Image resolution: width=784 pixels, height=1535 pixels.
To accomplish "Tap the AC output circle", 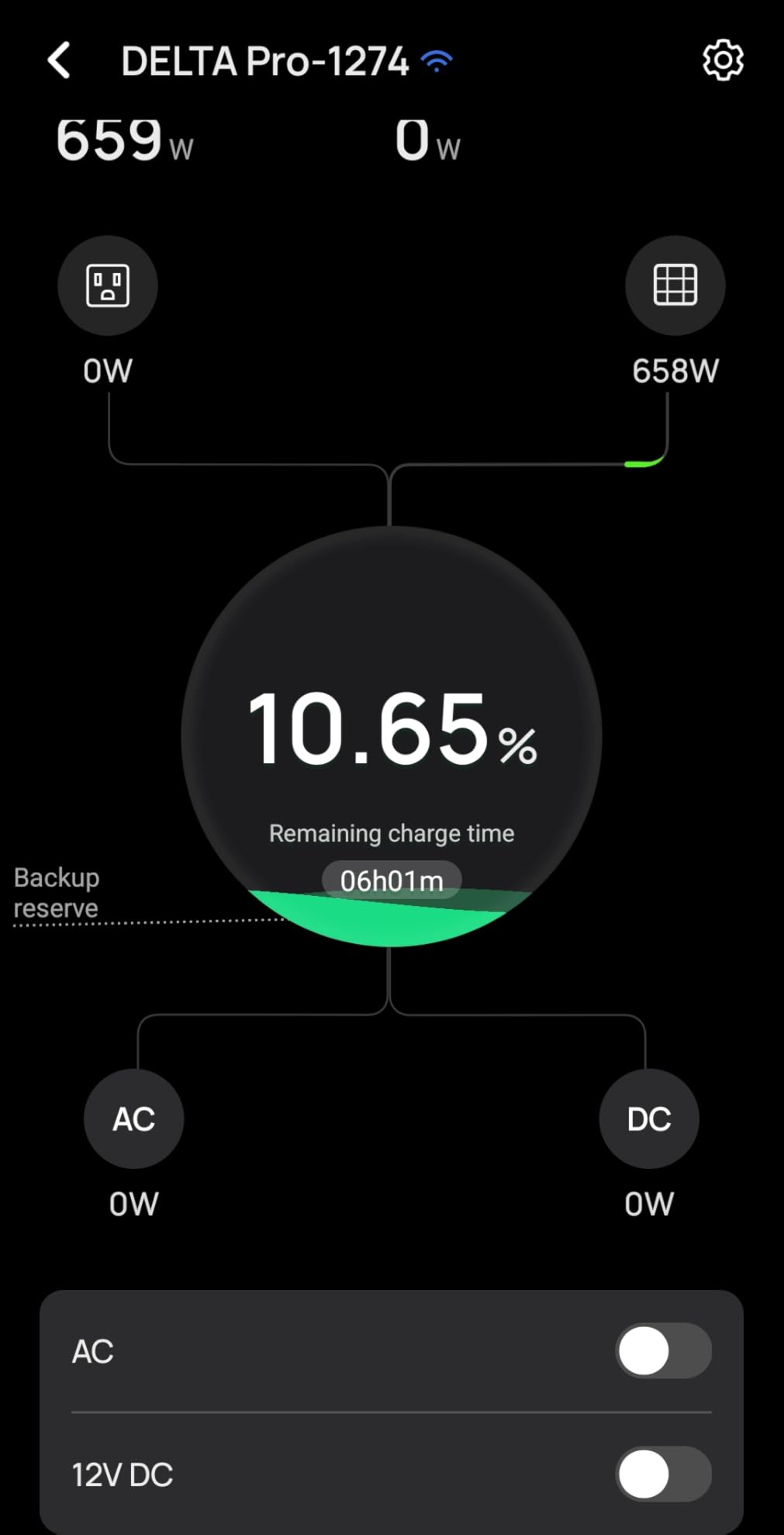I will click(x=133, y=1118).
